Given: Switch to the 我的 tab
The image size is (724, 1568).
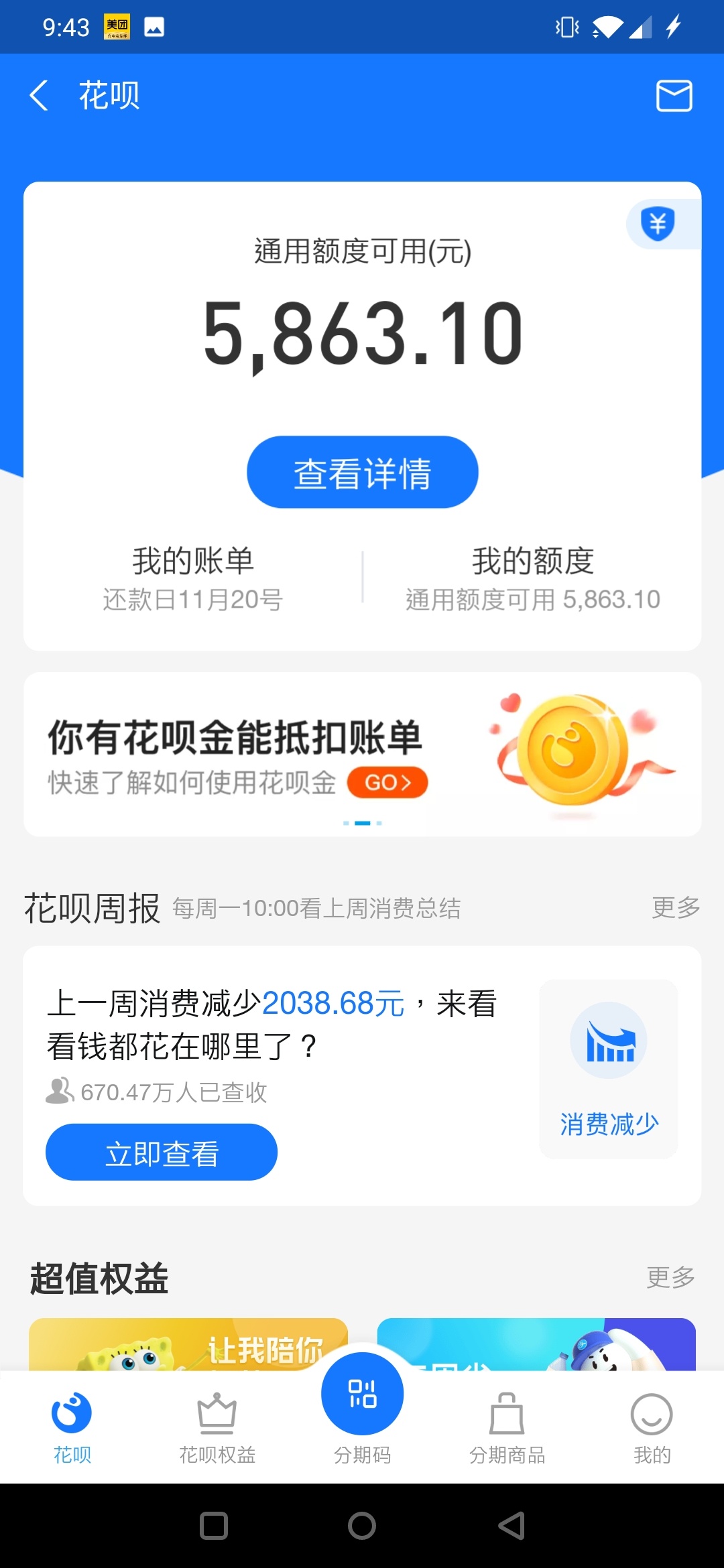Looking at the screenshot, I should point(652,1429).
